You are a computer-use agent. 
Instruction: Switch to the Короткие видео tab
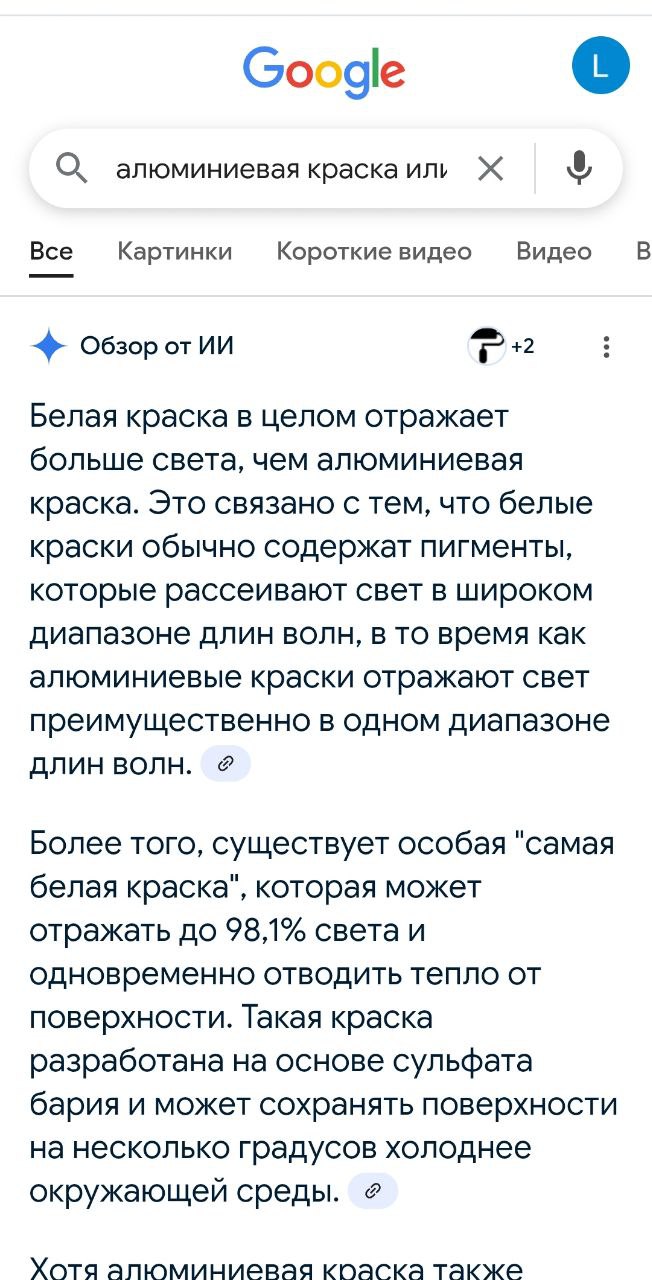pyautogui.click(x=374, y=252)
